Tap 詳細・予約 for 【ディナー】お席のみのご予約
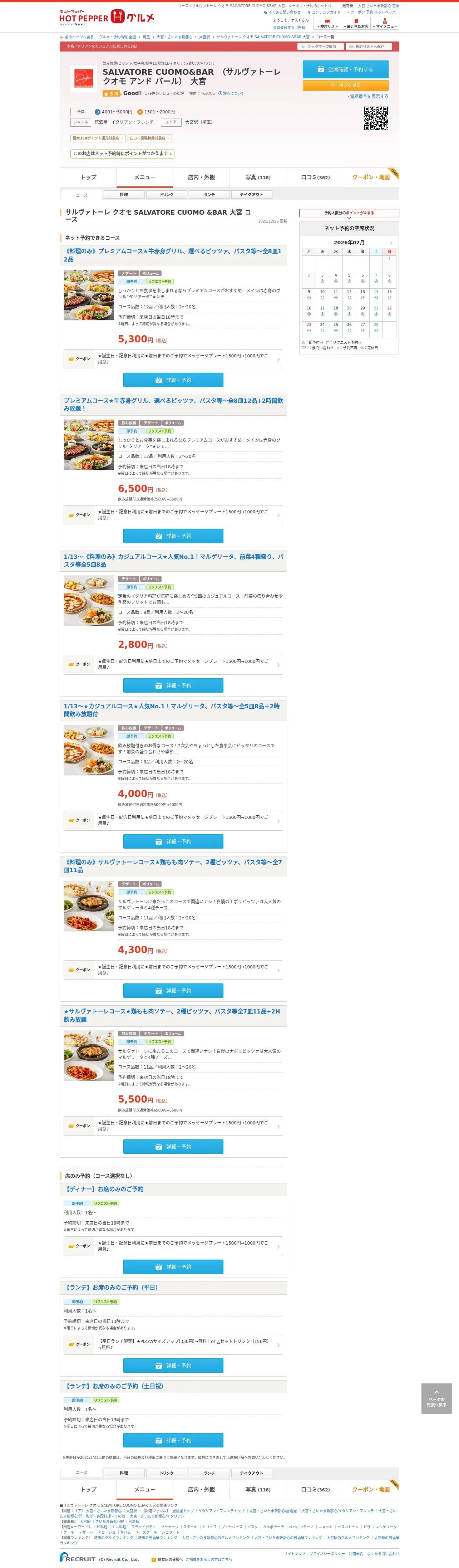 coord(173,1267)
